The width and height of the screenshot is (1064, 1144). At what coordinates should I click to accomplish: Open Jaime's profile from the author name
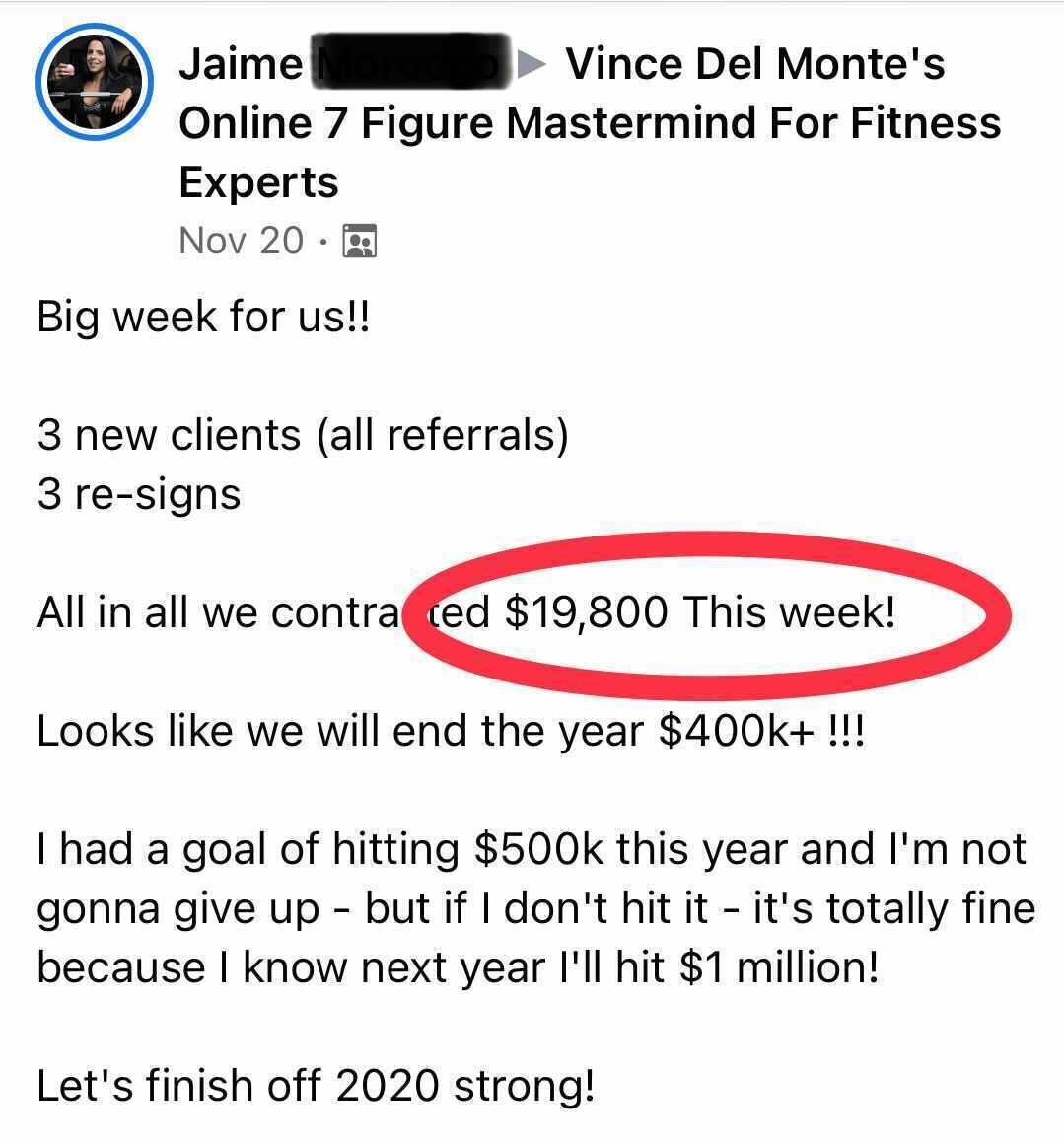click(242, 65)
